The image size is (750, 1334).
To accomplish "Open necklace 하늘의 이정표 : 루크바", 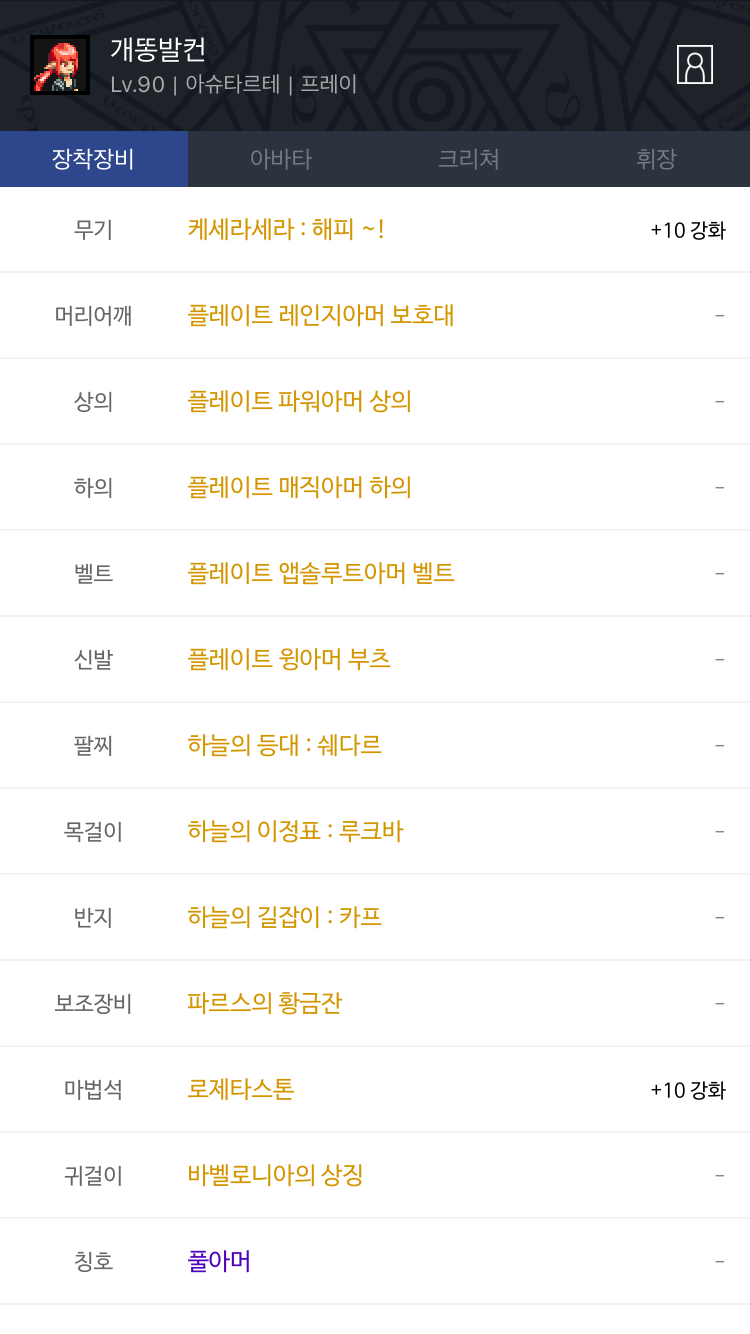I will [295, 832].
